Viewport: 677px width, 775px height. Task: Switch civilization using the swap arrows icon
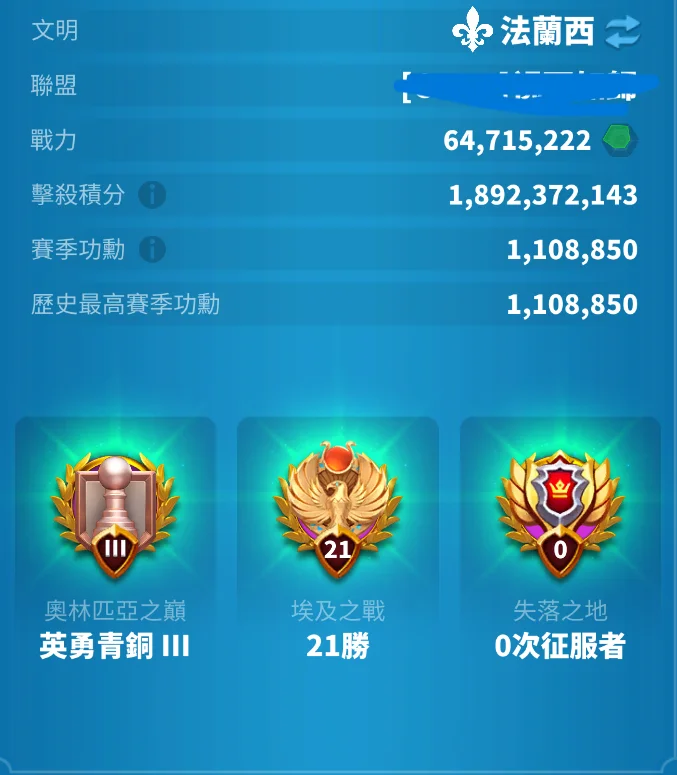(x=621, y=32)
